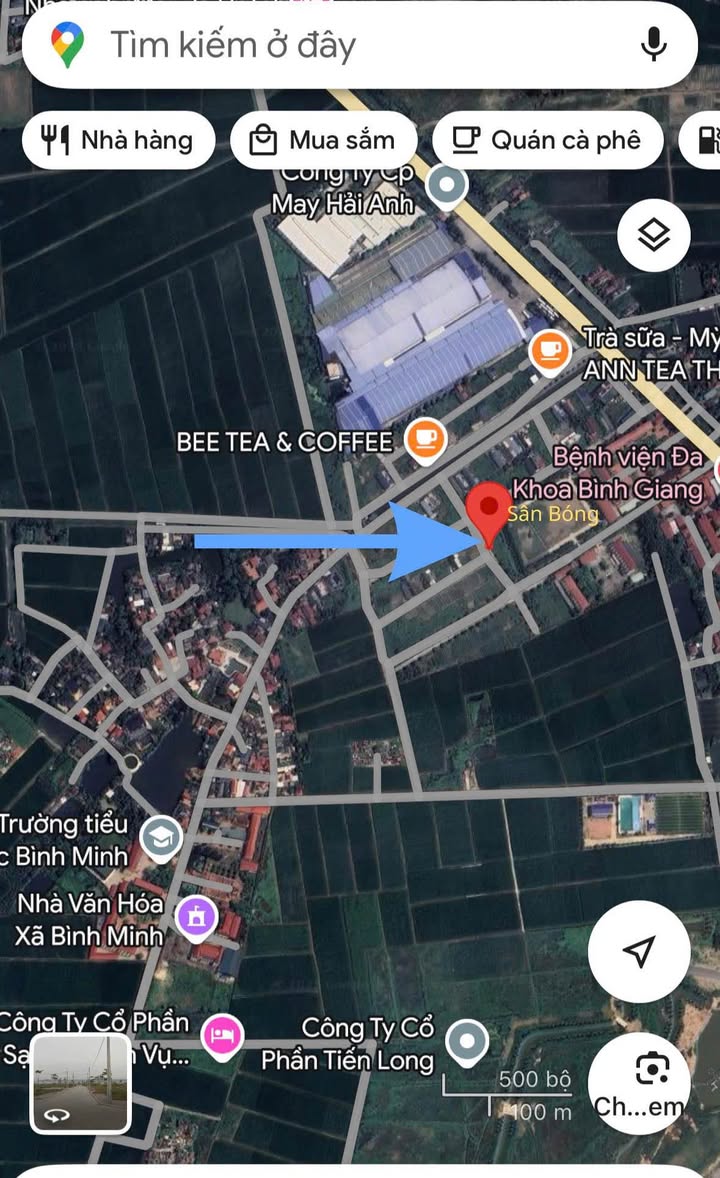This screenshot has width=720, height=1178.
Task: Select the 'Nhà hàng' filter chip
Action: (118, 140)
